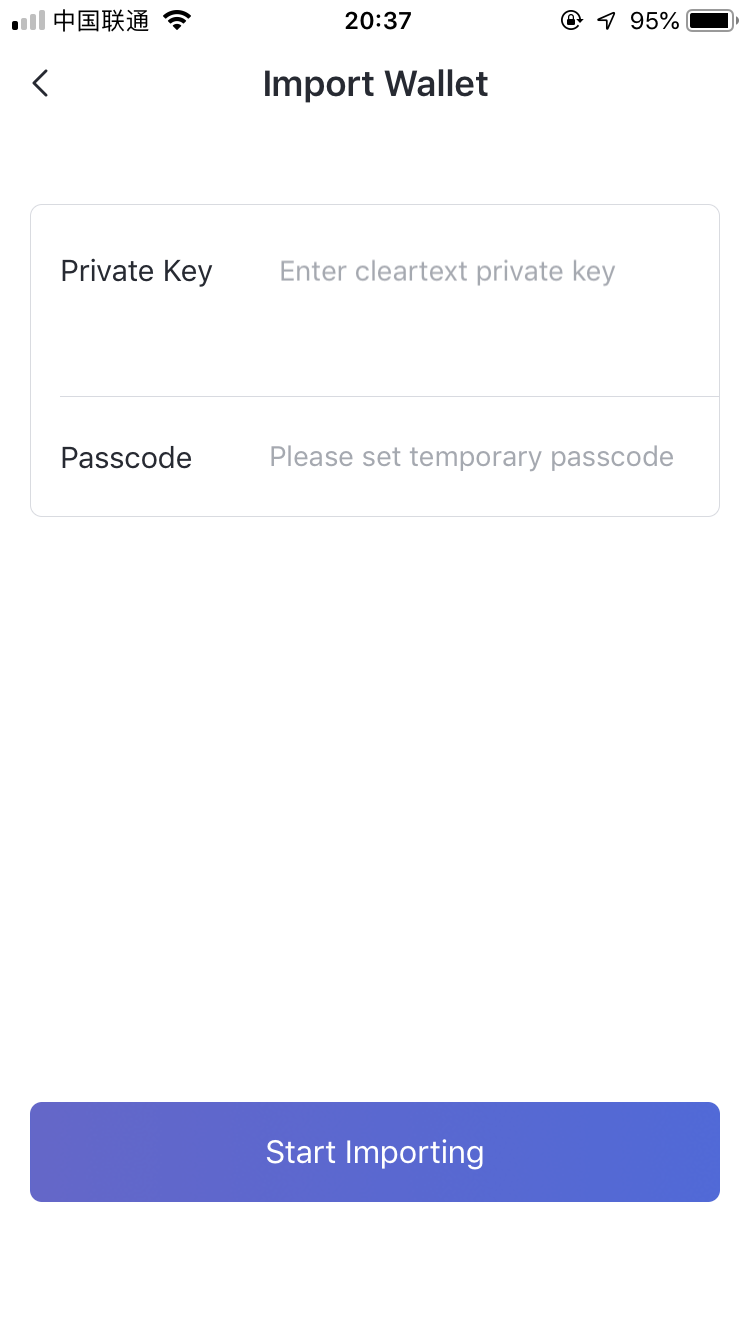Tap the Passcode input field

(x=470, y=457)
